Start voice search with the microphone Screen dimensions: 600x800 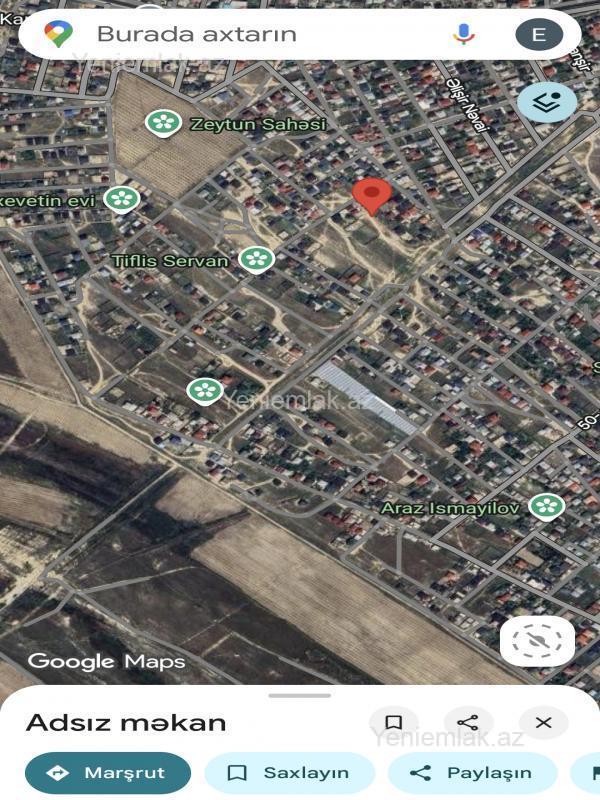click(463, 35)
